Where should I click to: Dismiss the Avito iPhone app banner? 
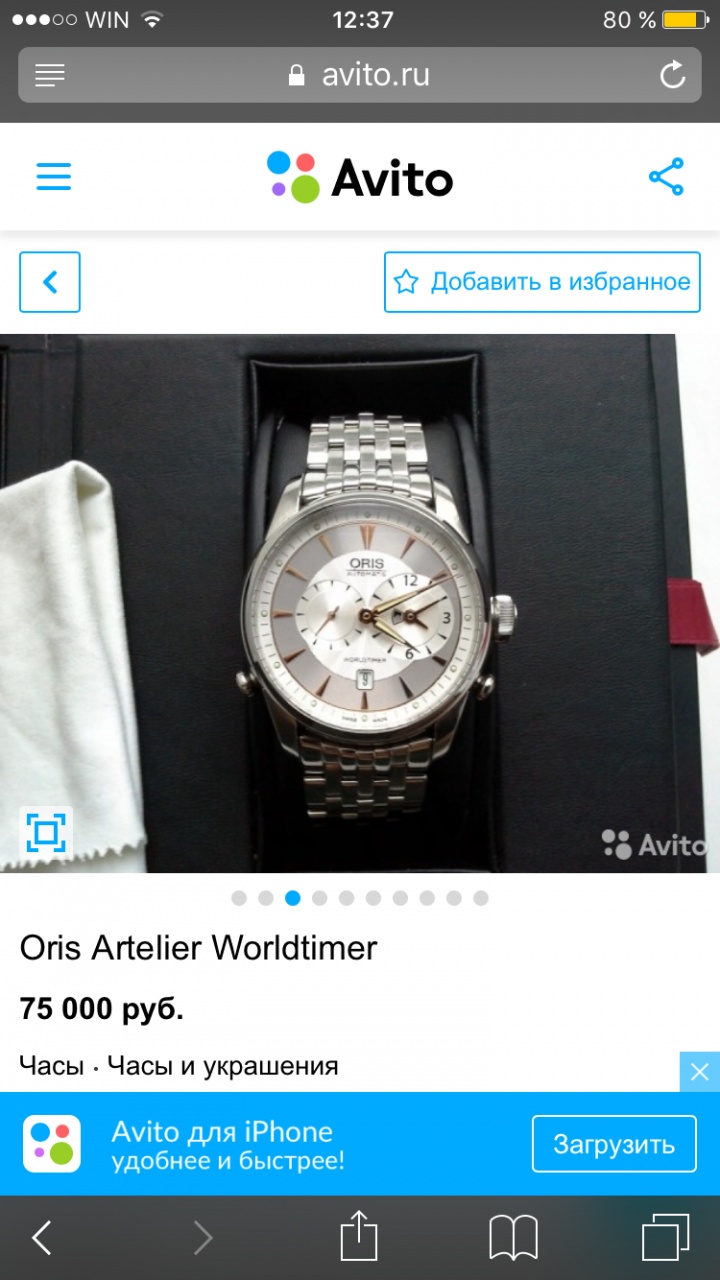point(699,1072)
